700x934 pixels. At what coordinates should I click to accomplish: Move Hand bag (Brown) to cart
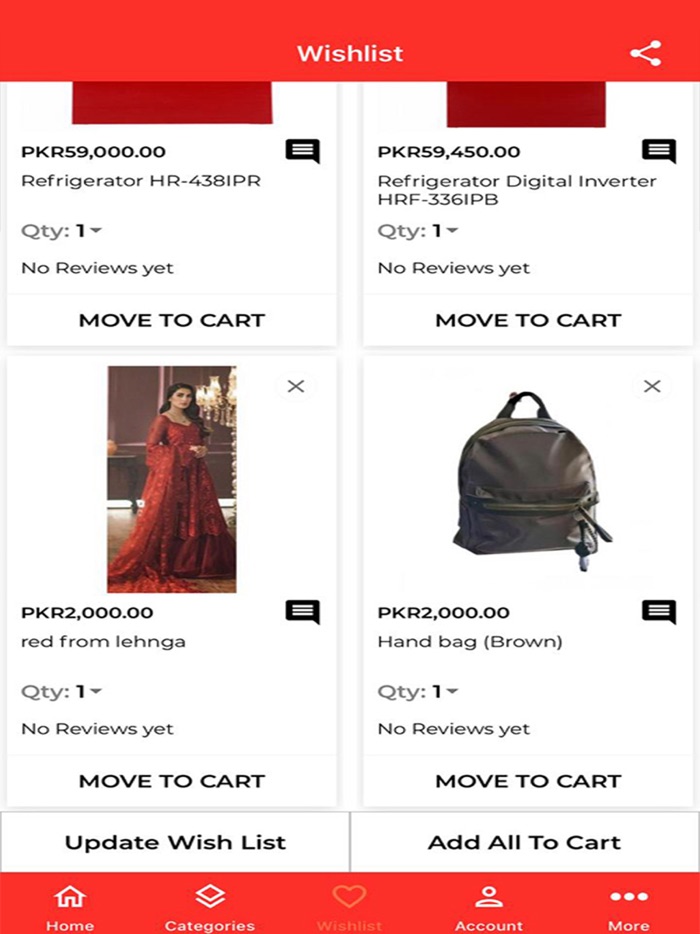tap(528, 781)
